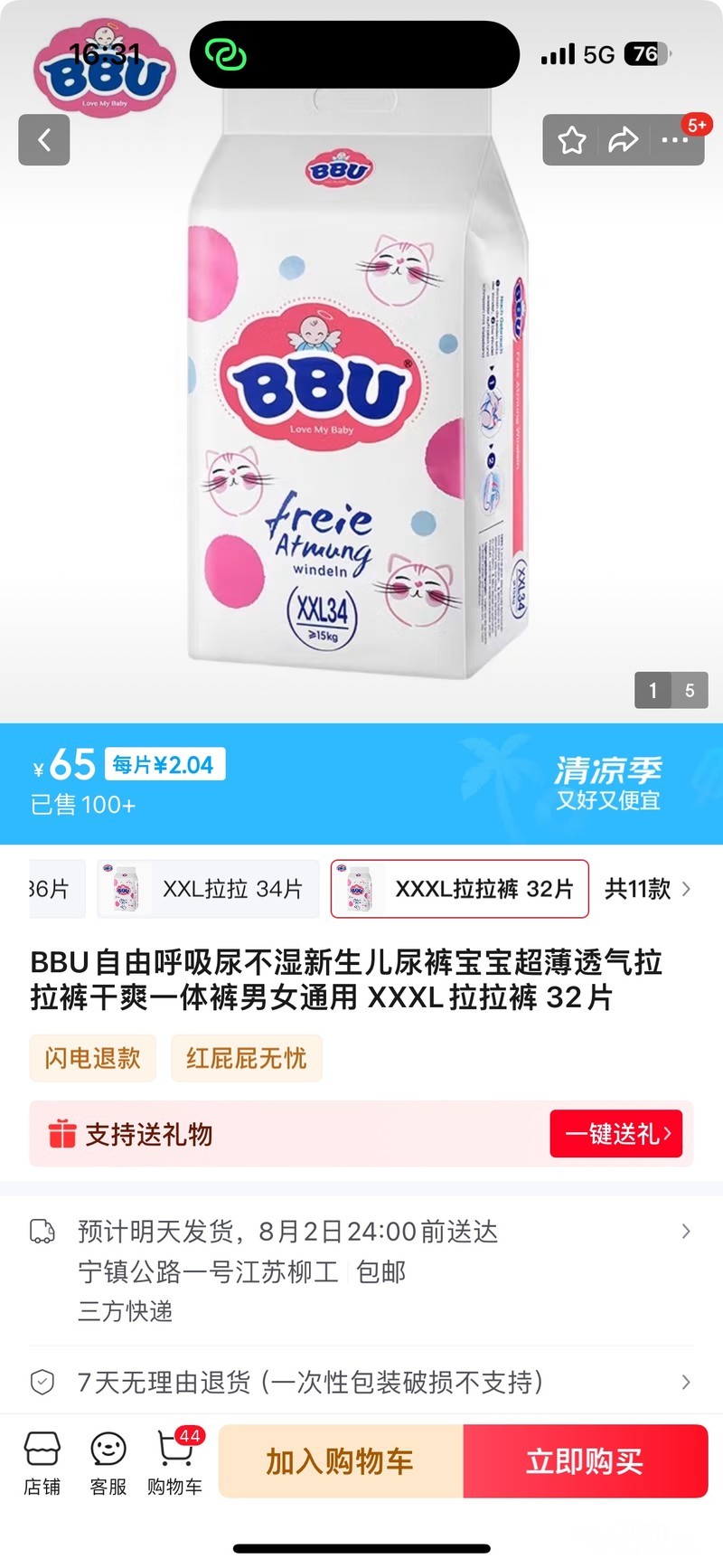
Task: Favorite this product with the star icon
Action: (571, 140)
